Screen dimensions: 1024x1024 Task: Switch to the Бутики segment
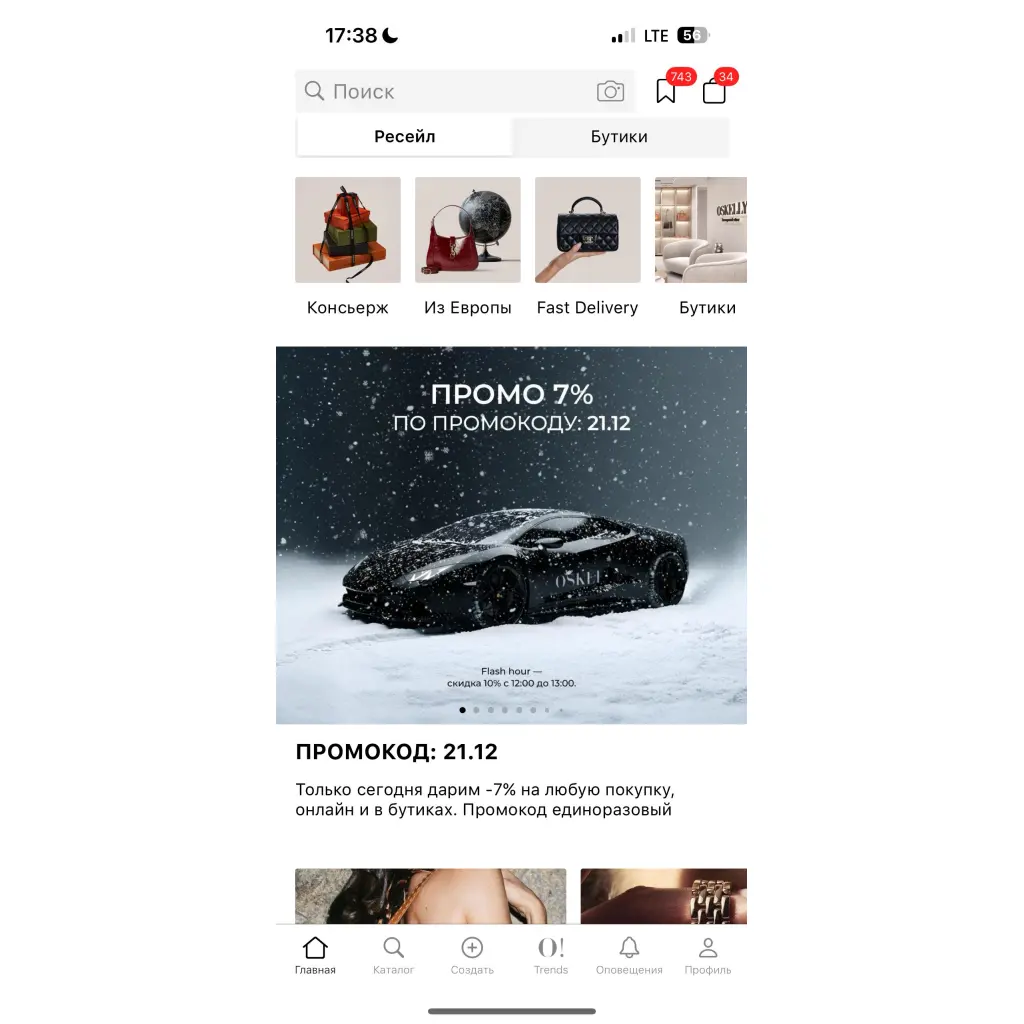[619, 137]
